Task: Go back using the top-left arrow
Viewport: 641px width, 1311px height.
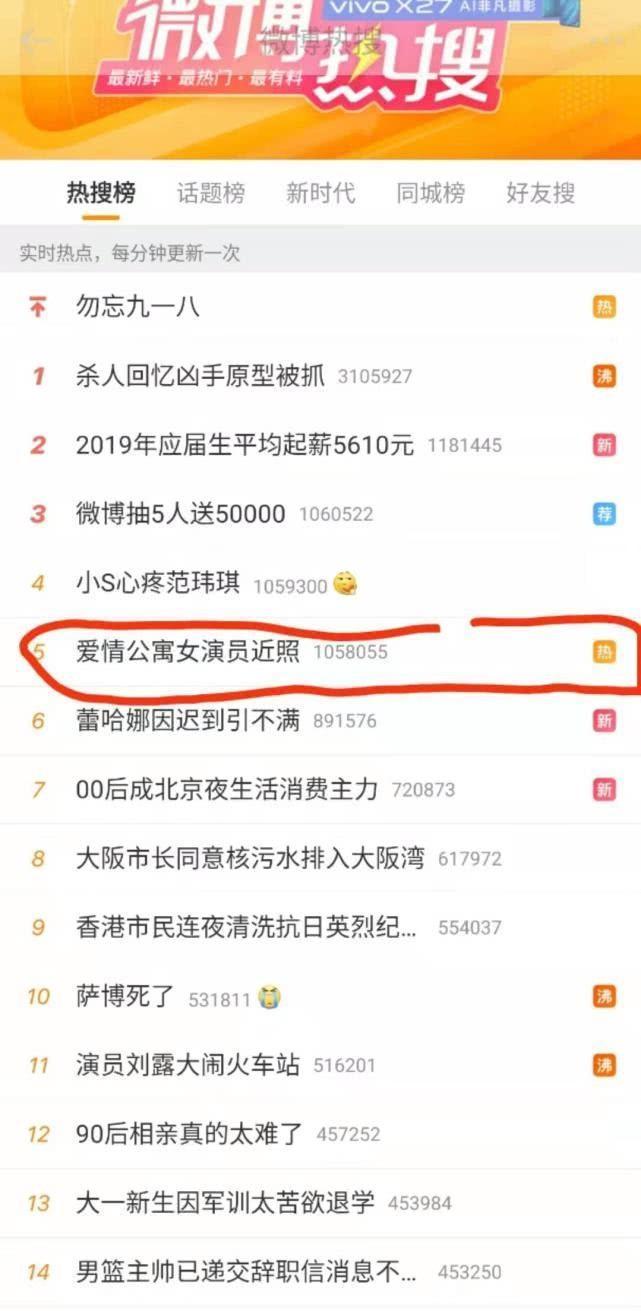Action: pos(37,41)
